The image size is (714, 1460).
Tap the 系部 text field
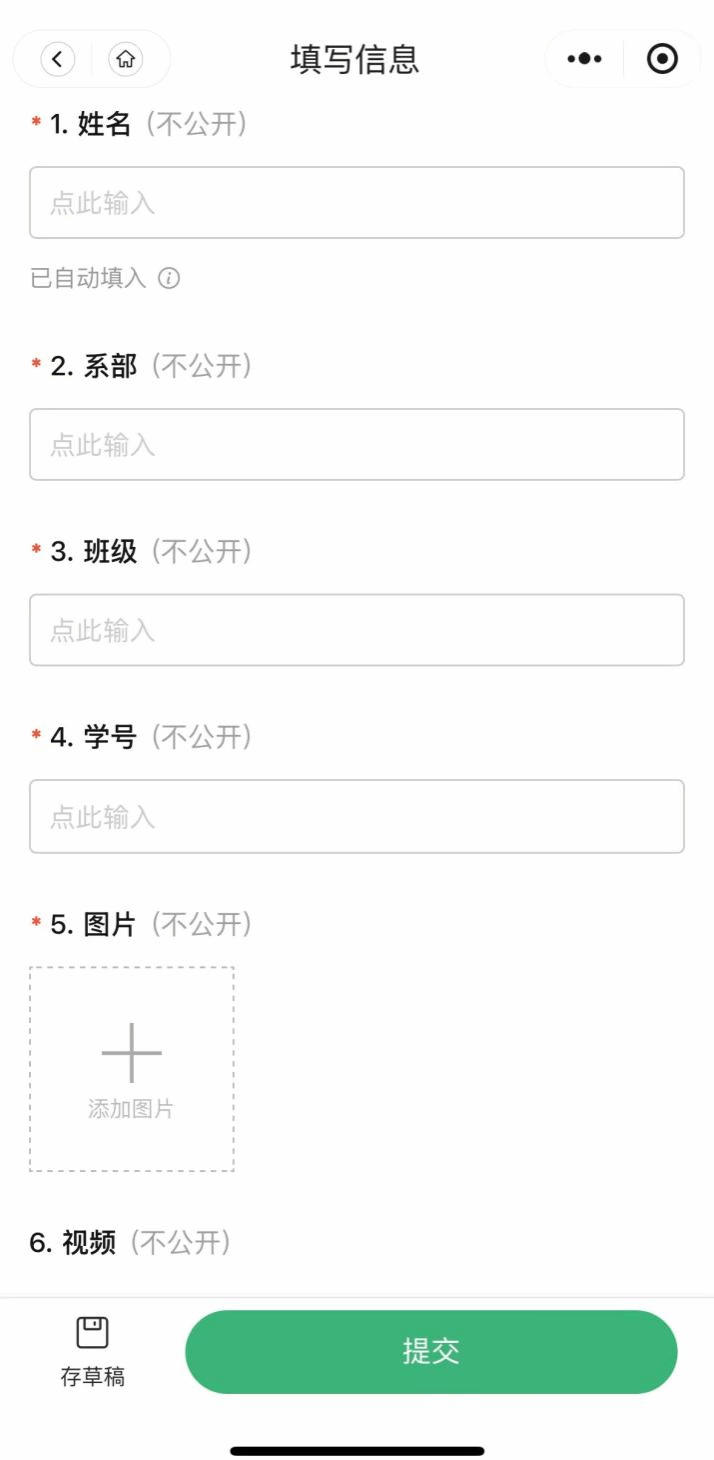coord(356,444)
